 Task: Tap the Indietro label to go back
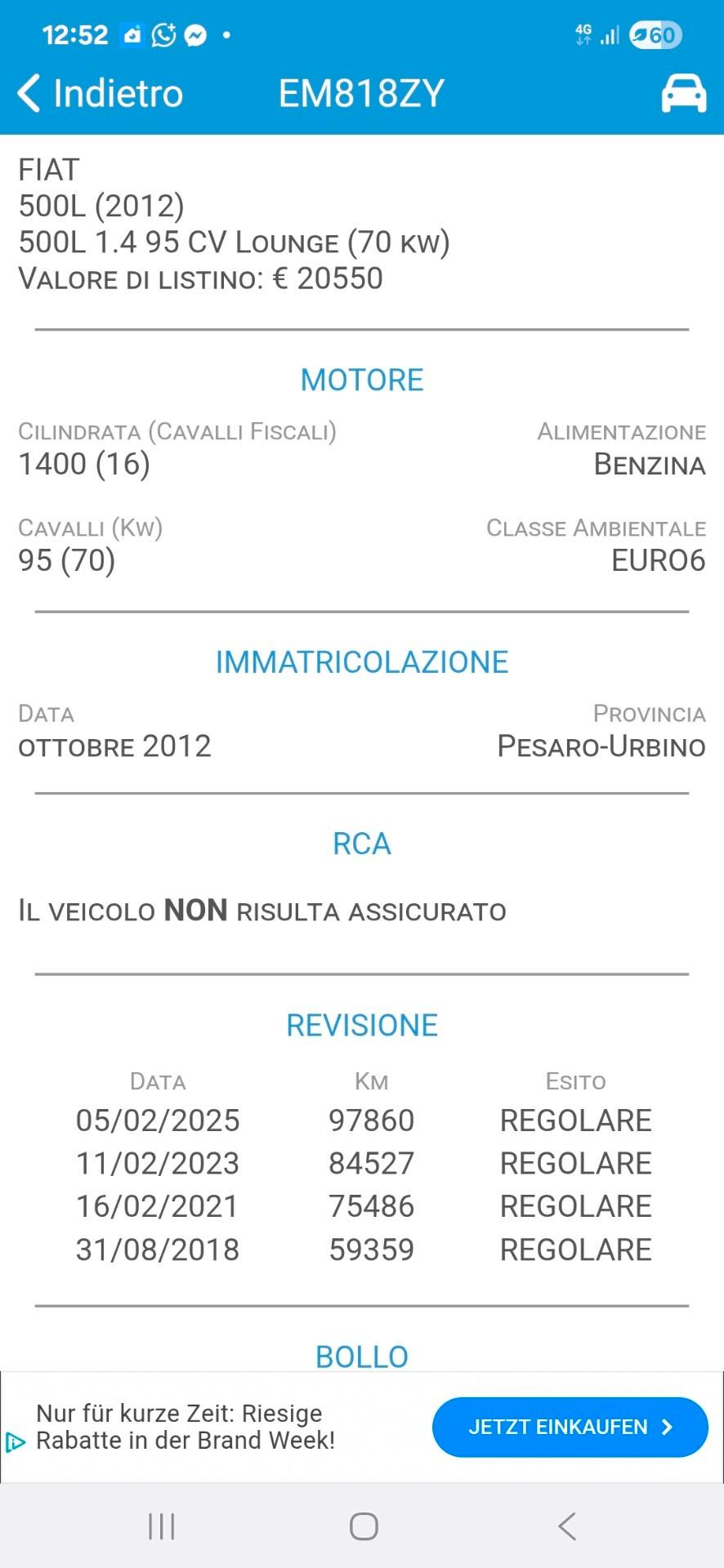click(x=117, y=92)
